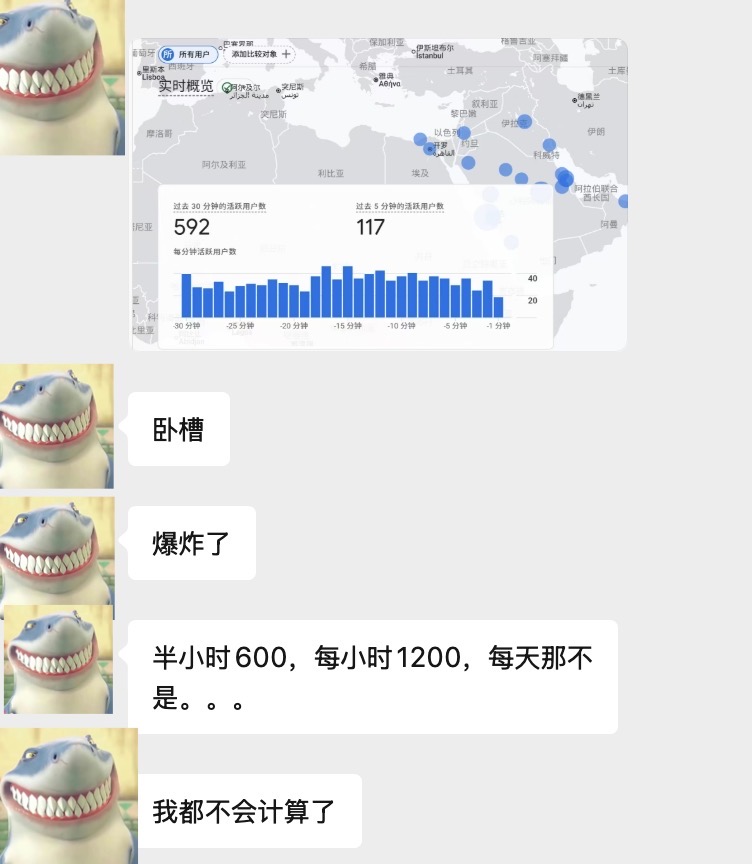Open sender's avatar beside the 我都不会计算了 message
This screenshot has height=864, width=752.
(69, 796)
